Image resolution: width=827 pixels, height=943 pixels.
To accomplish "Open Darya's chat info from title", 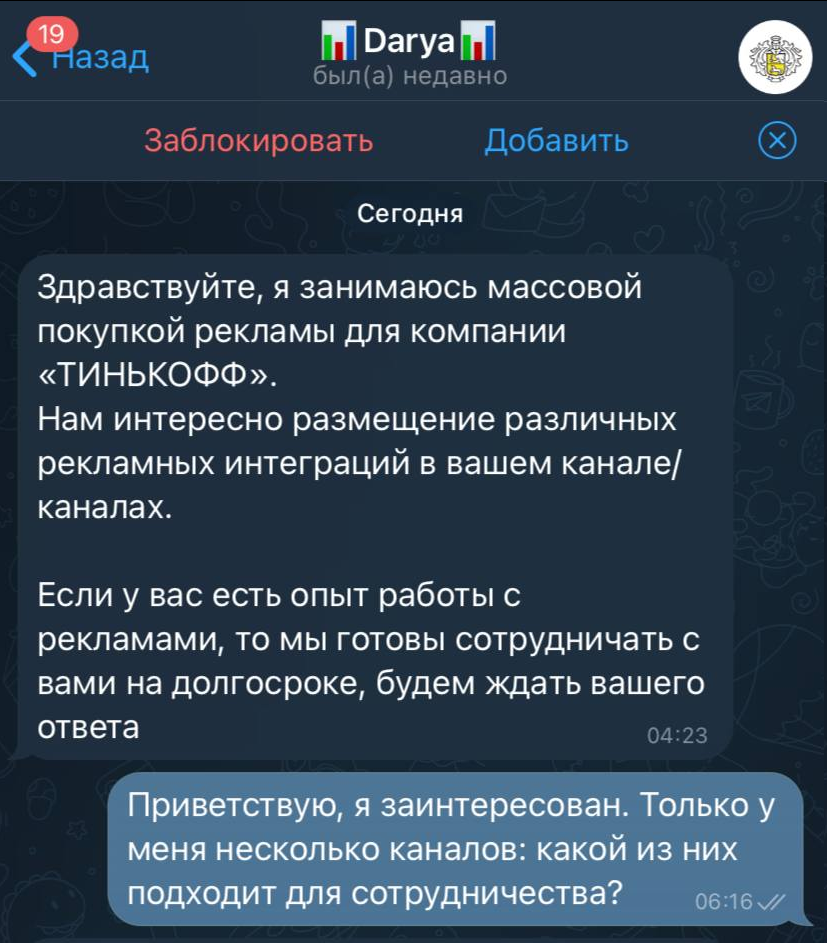I will coord(408,46).
